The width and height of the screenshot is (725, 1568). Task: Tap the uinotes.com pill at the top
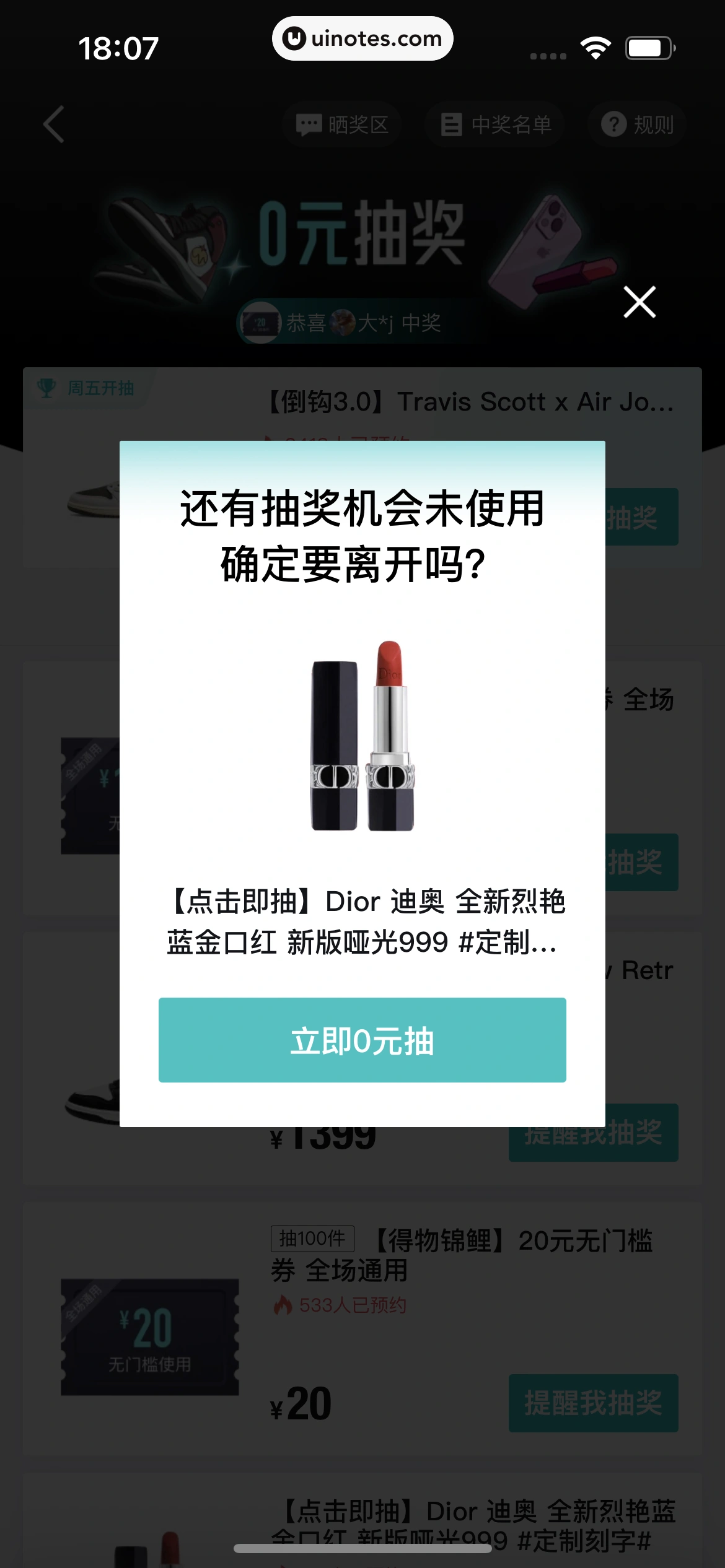(362, 38)
